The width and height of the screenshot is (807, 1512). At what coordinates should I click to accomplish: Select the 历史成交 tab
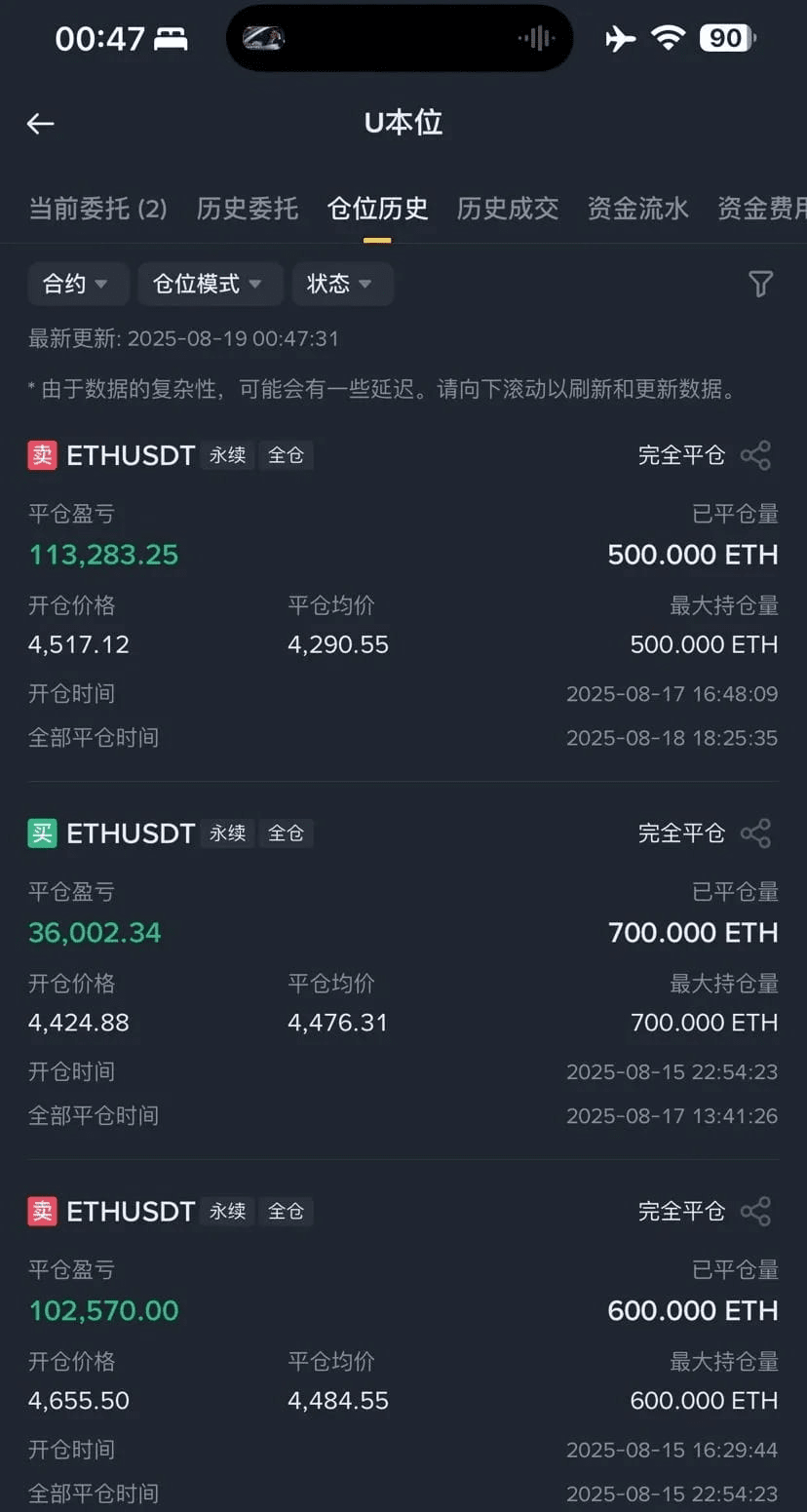[x=508, y=208]
